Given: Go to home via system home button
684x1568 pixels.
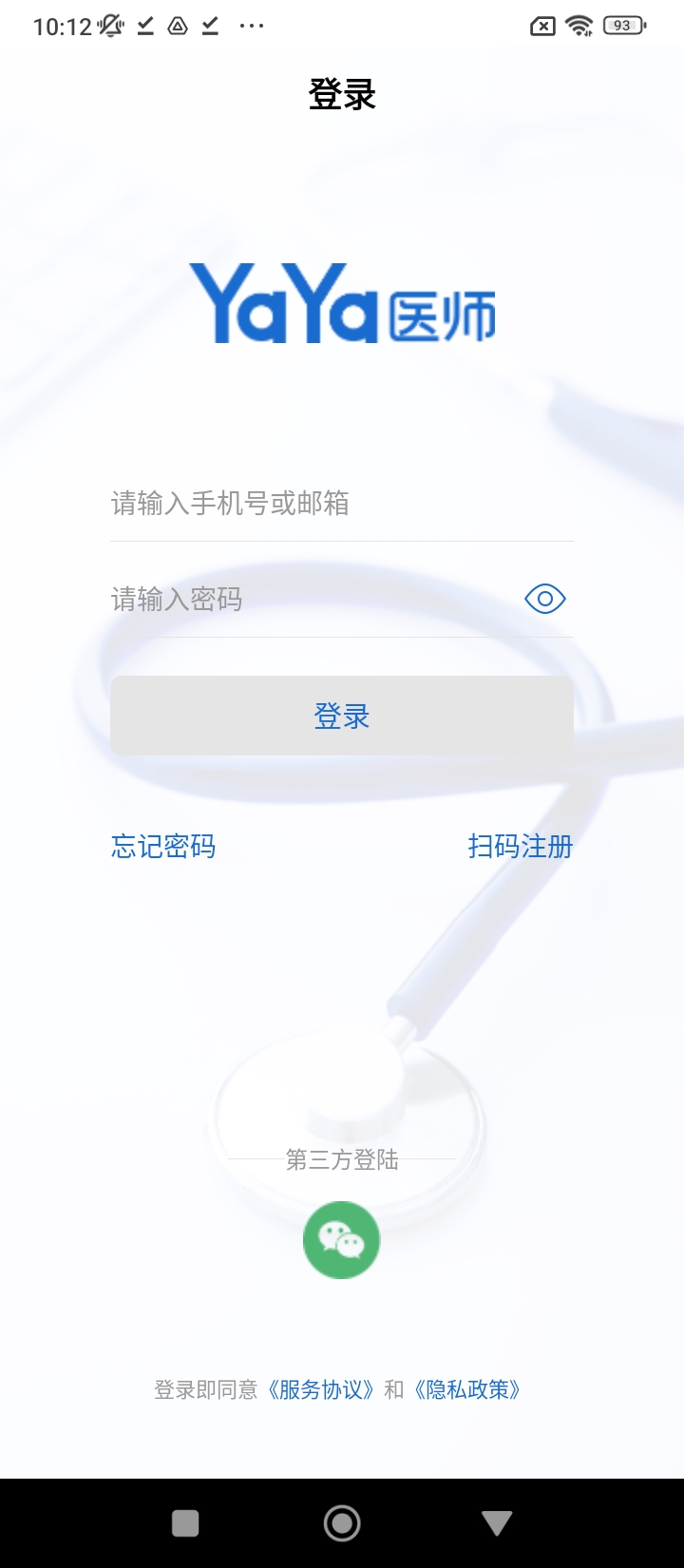Looking at the screenshot, I should click(x=342, y=1523).
